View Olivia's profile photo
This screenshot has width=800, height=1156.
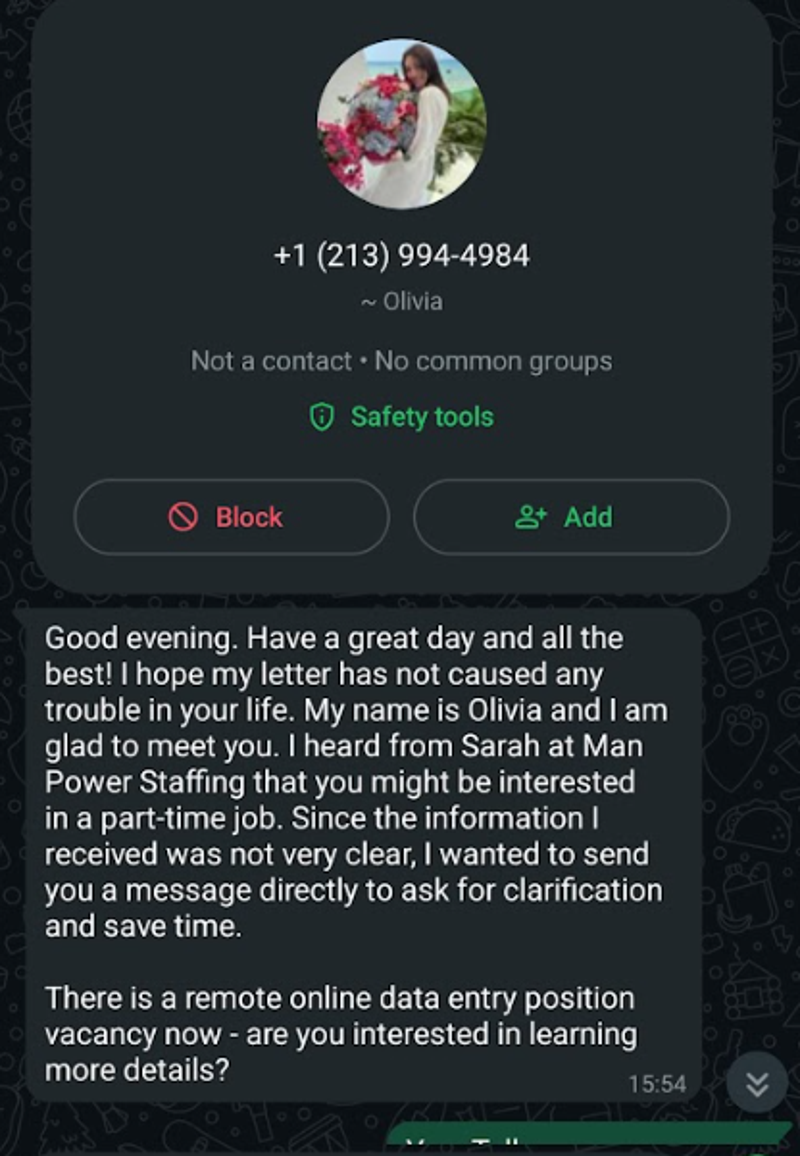pos(401,124)
